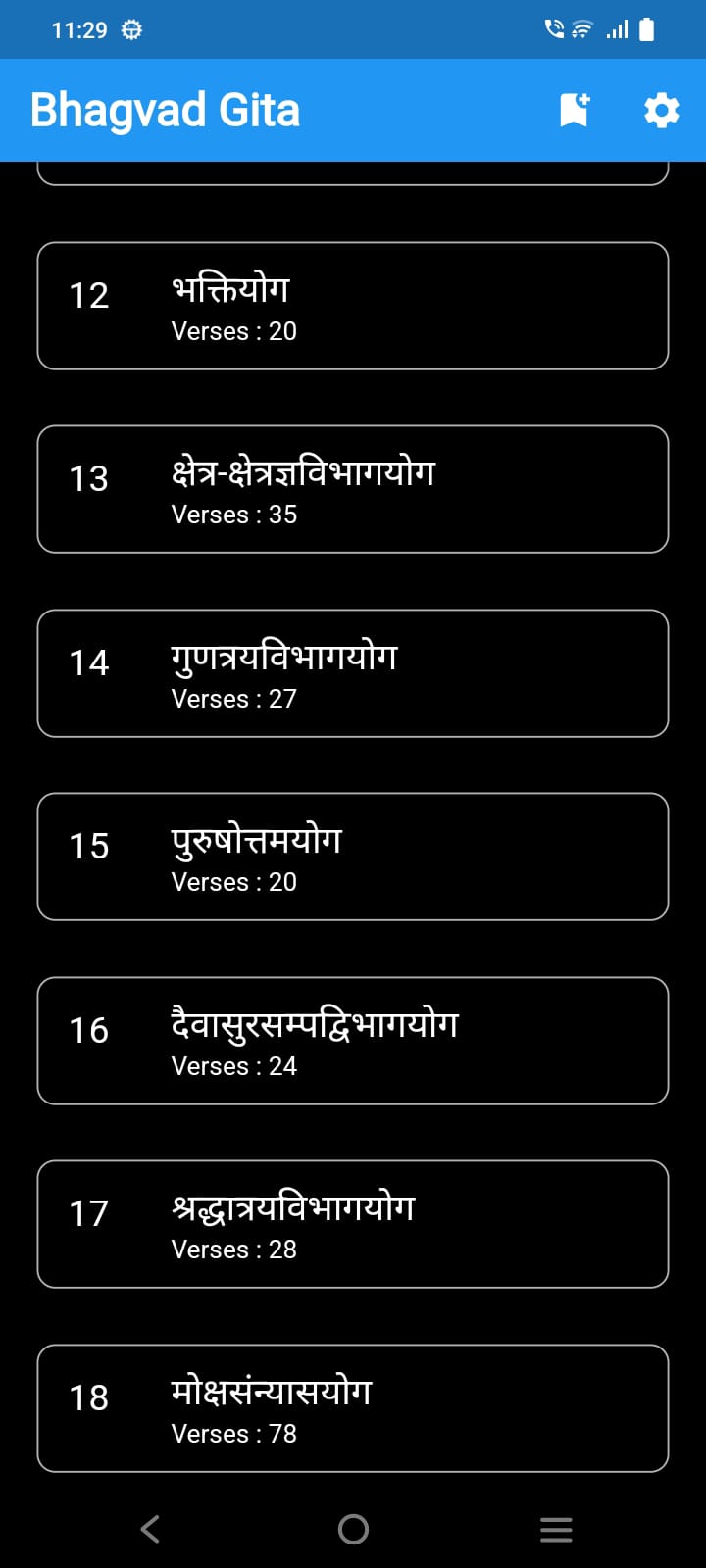Tap the Bhagvad Gita title text
The image size is (706, 1568).
click(x=165, y=111)
